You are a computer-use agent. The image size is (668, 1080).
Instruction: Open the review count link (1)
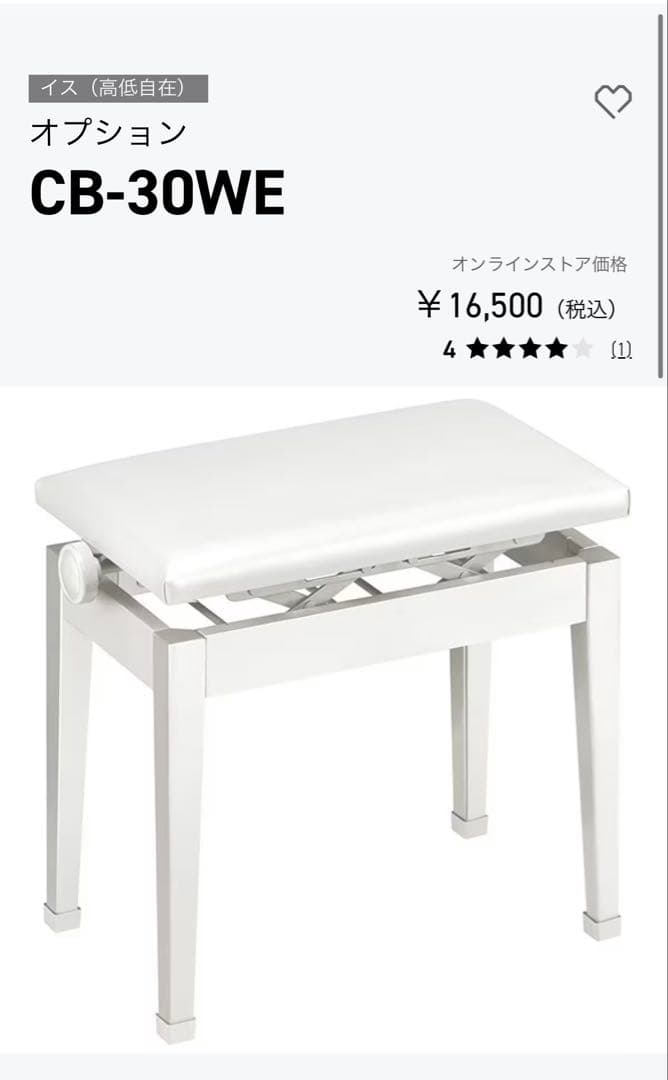pyautogui.click(x=621, y=349)
